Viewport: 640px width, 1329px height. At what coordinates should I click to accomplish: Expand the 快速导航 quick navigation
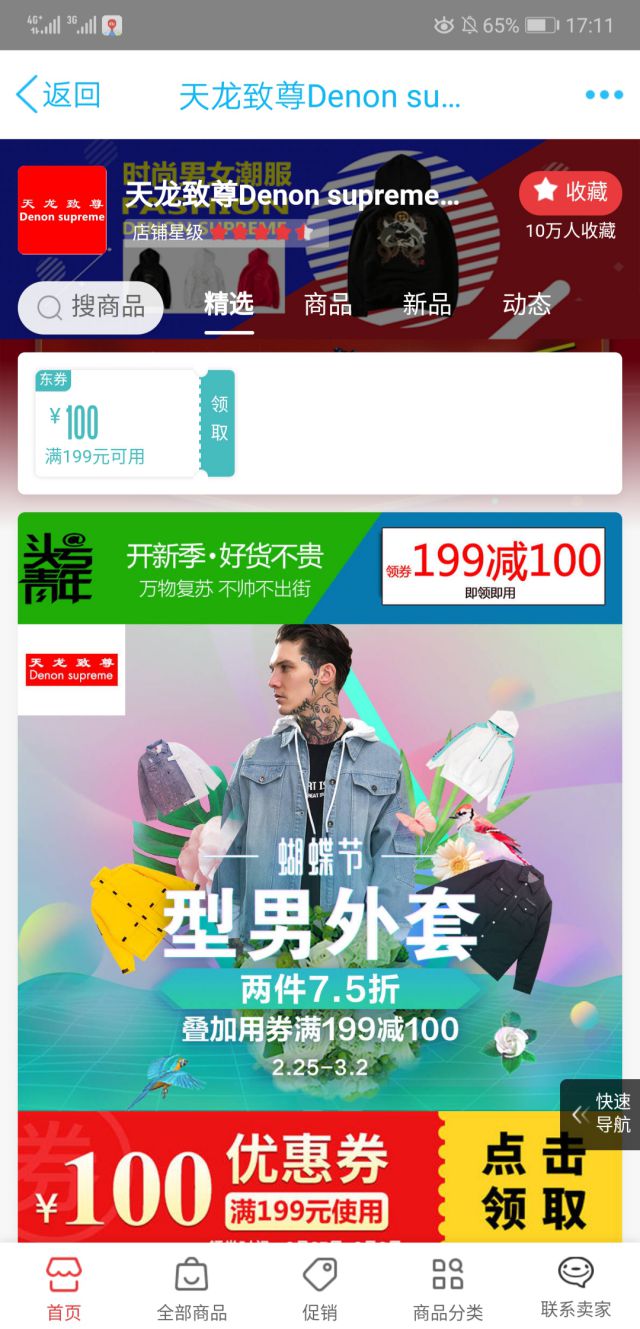point(601,1114)
